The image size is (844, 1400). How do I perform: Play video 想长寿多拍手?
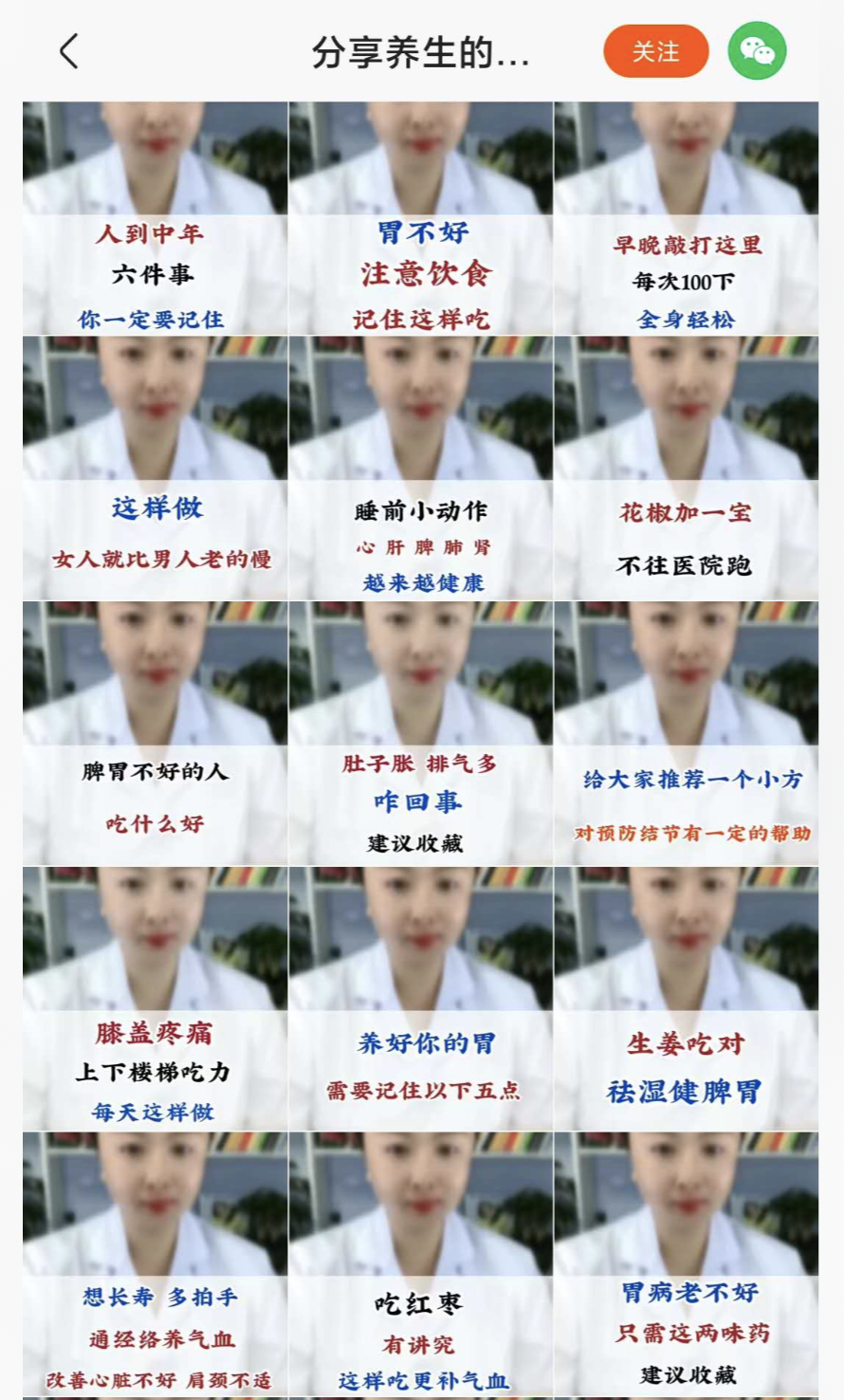(x=155, y=1263)
